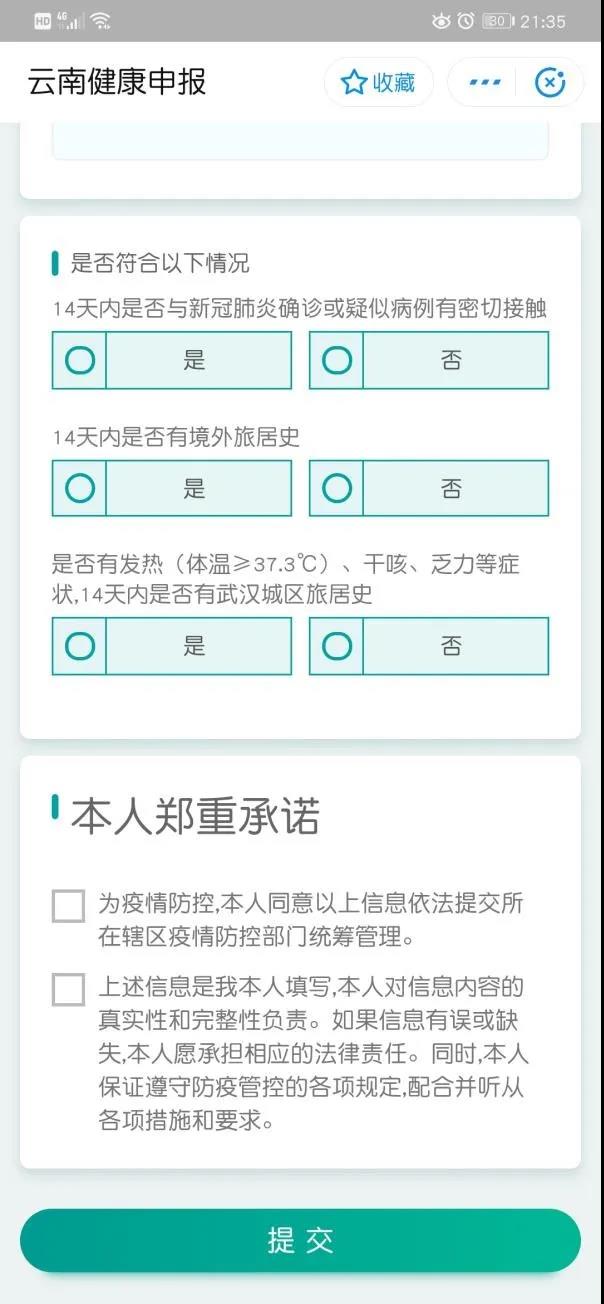
Task: Choose 否 for 14天内境外旅居史
Action: pyautogui.click(x=429, y=488)
